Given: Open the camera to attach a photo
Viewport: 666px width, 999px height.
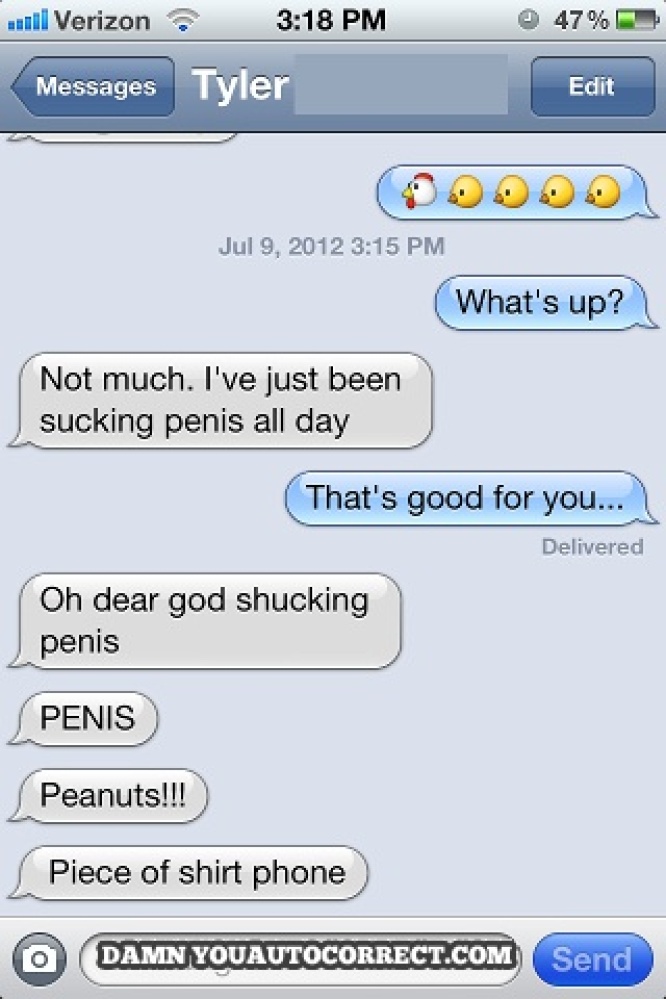Looking at the screenshot, I should (40, 959).
